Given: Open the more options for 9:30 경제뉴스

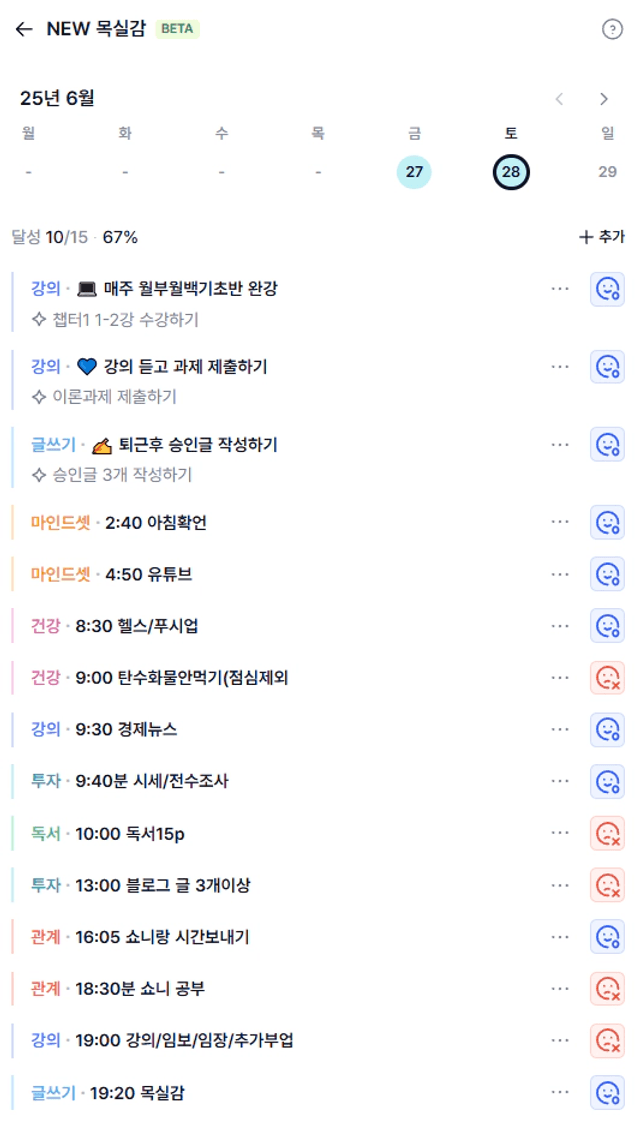Looking at the screenshot, I should [560, 729].
